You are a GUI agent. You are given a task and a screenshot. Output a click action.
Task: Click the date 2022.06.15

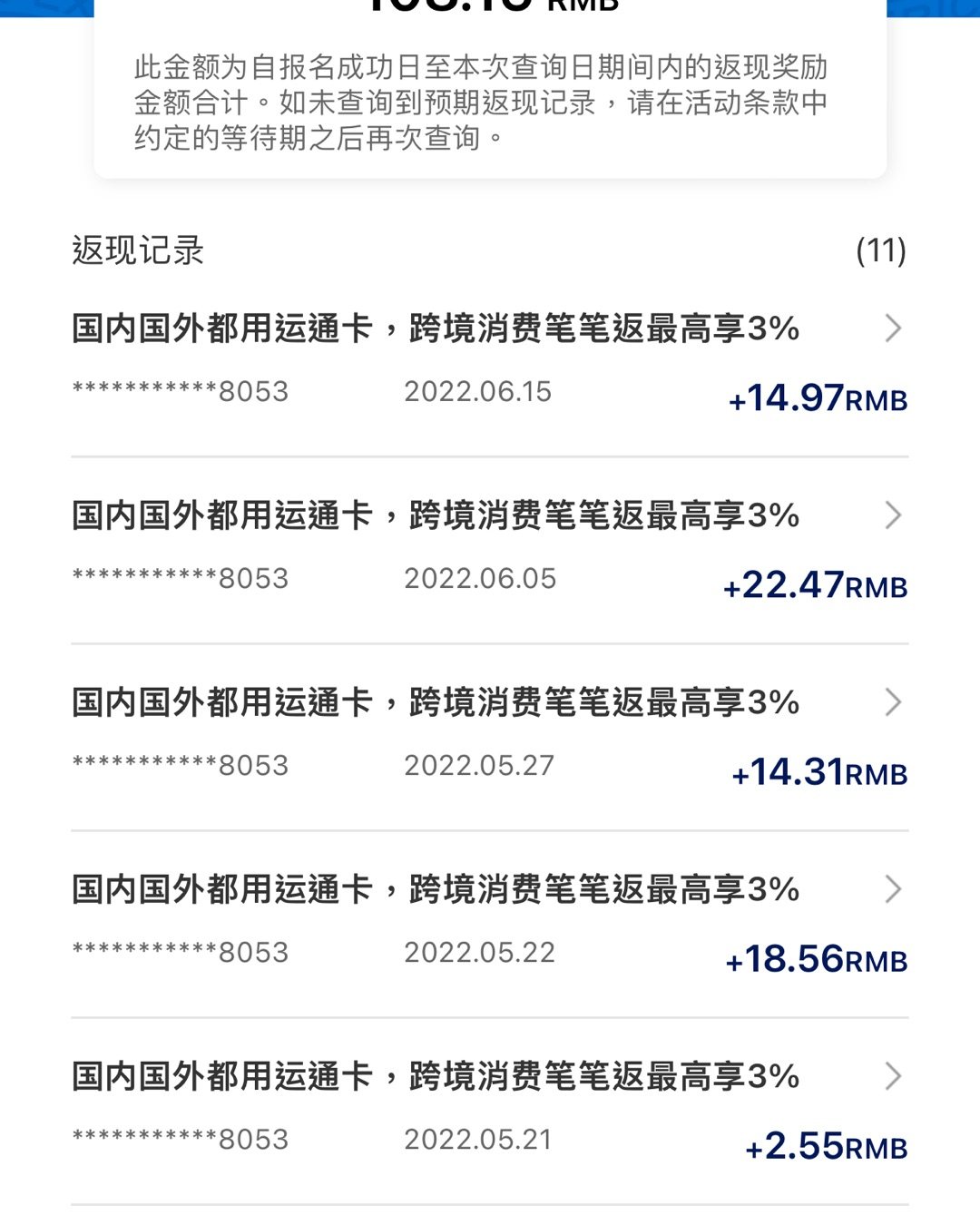coord(478,391)
